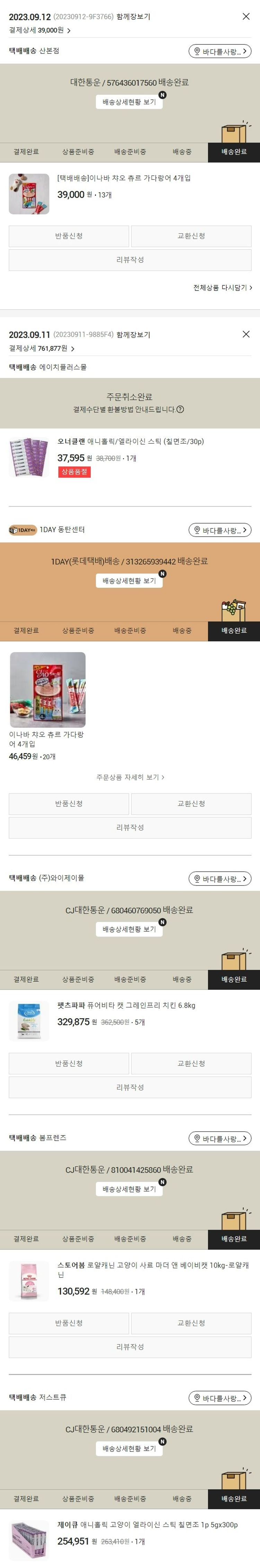The height and width of the screenshot is (1568, 260).
Task: Open address chip next to (주)와이제이몰
Action: [x=219, y=878]
